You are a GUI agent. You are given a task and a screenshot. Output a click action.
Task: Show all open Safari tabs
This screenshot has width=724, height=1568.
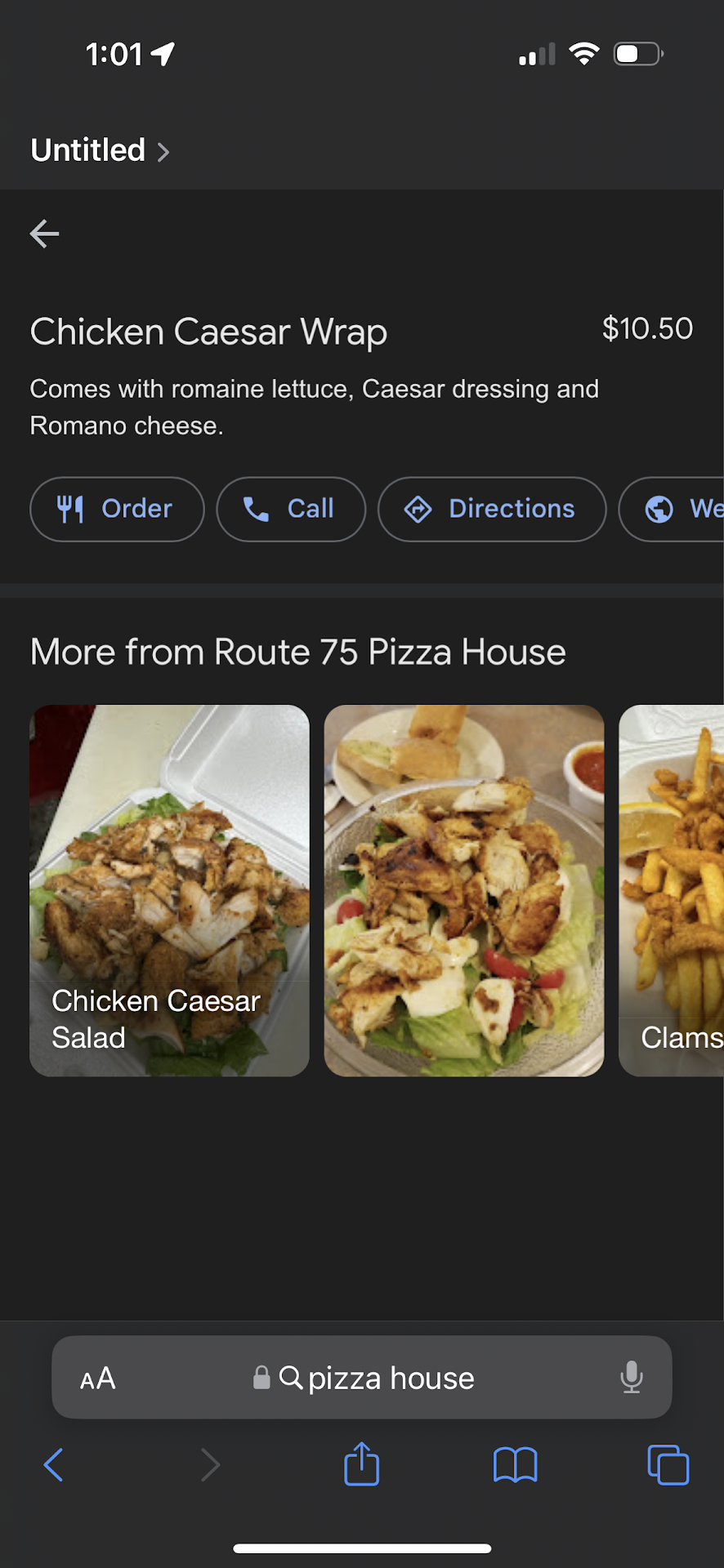click(668, 1465)
